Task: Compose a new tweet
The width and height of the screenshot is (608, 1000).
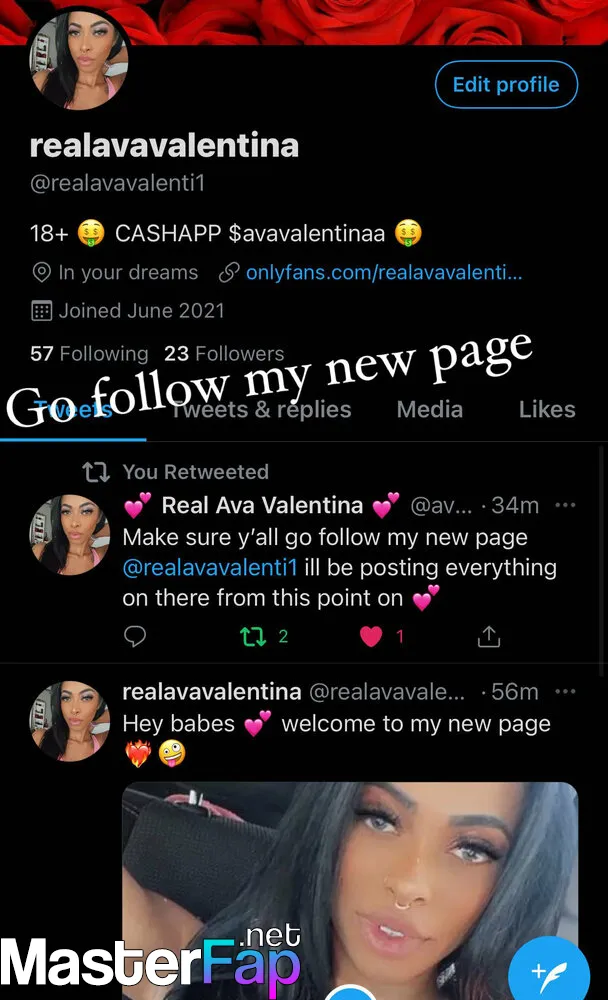Action: point(549,973)
